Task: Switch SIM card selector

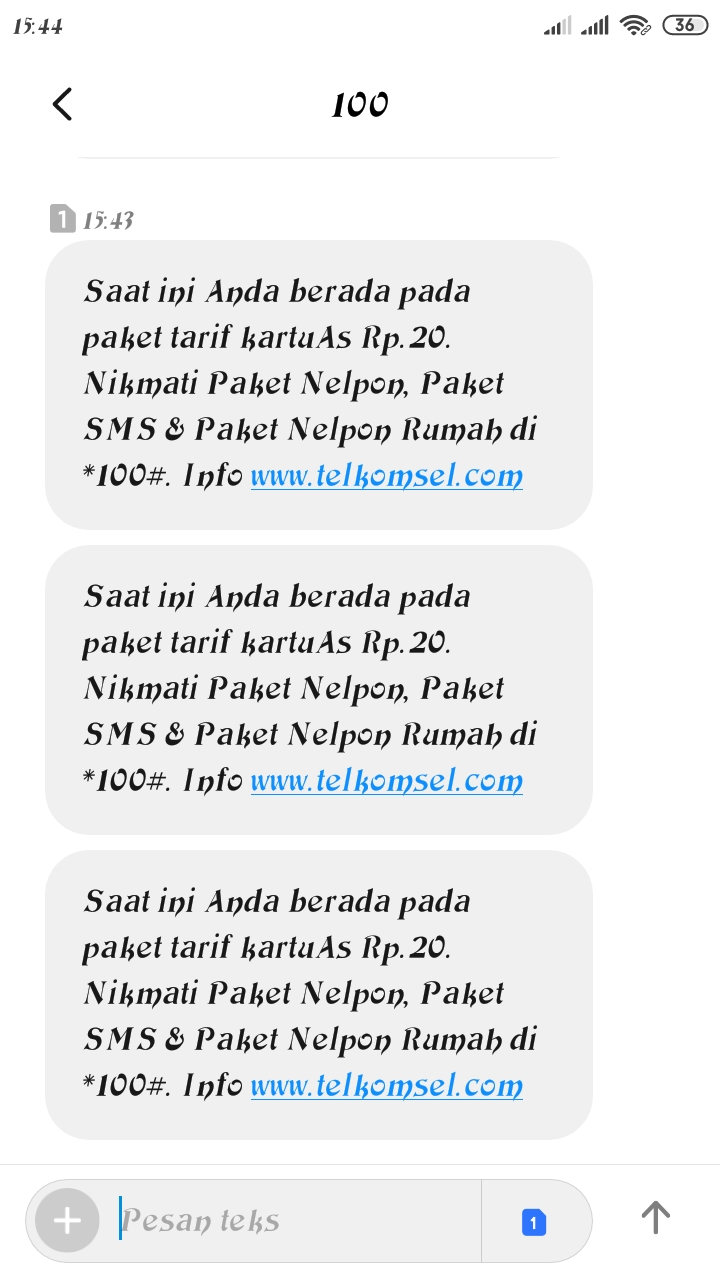Action: (x=534, y=1221)
